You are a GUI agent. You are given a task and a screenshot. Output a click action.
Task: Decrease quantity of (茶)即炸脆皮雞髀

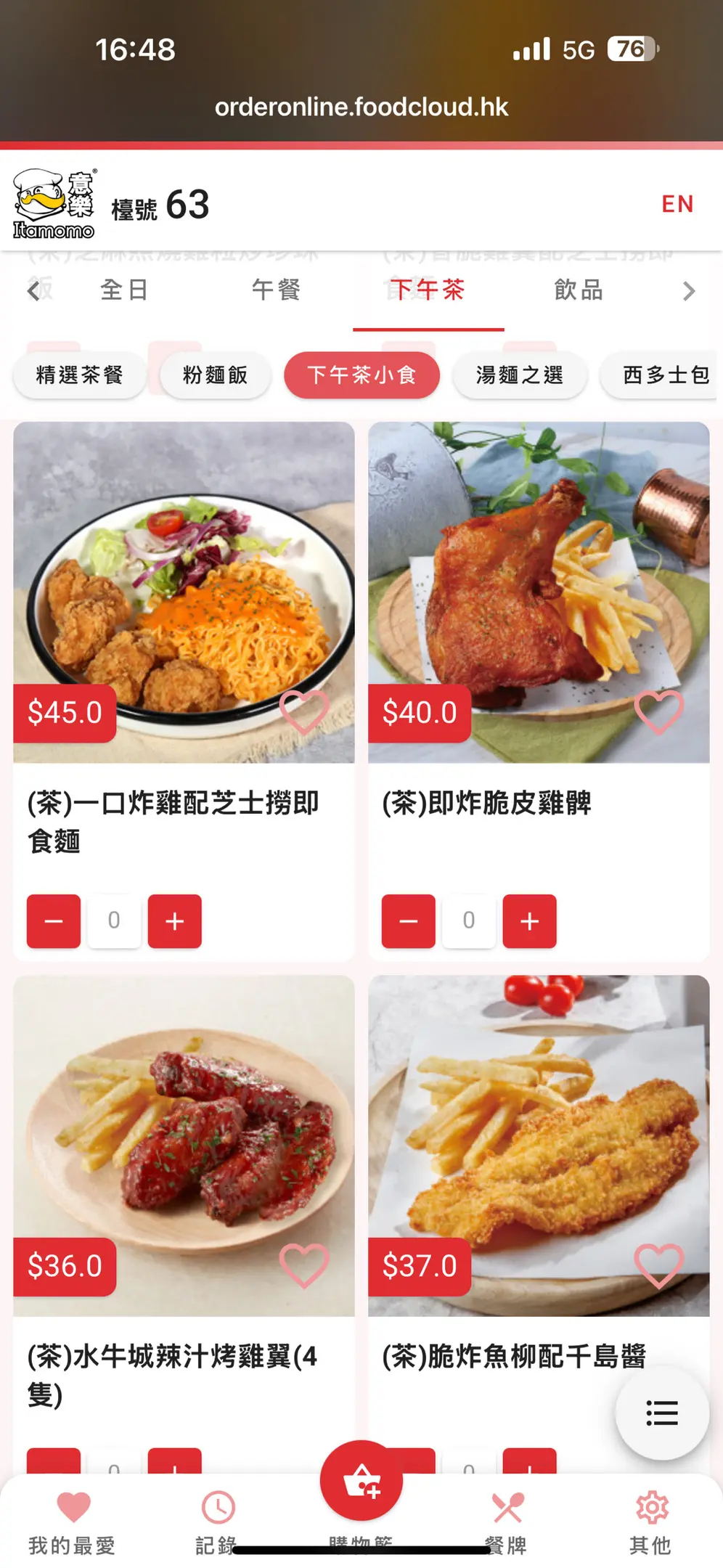409,921
